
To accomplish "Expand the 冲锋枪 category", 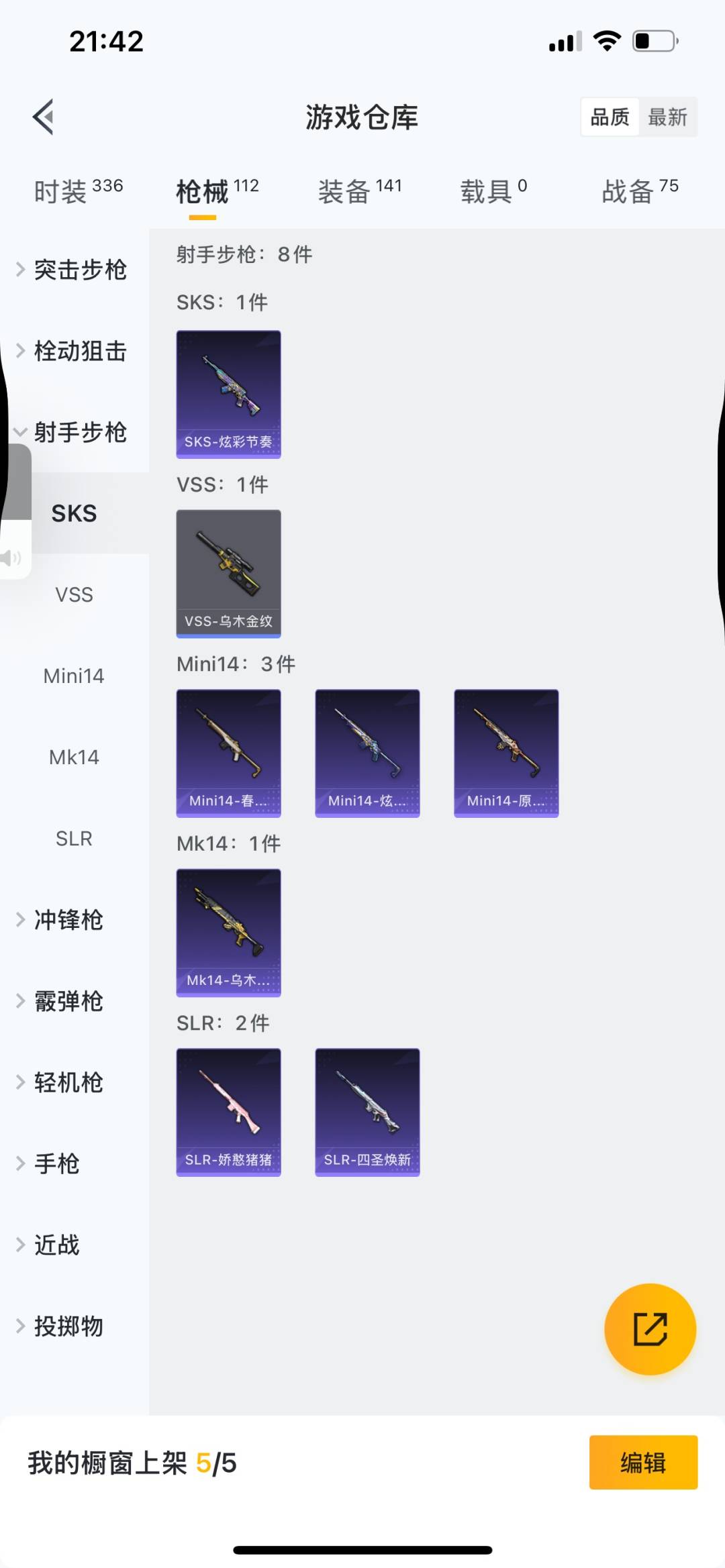I will tap(67, 920).
